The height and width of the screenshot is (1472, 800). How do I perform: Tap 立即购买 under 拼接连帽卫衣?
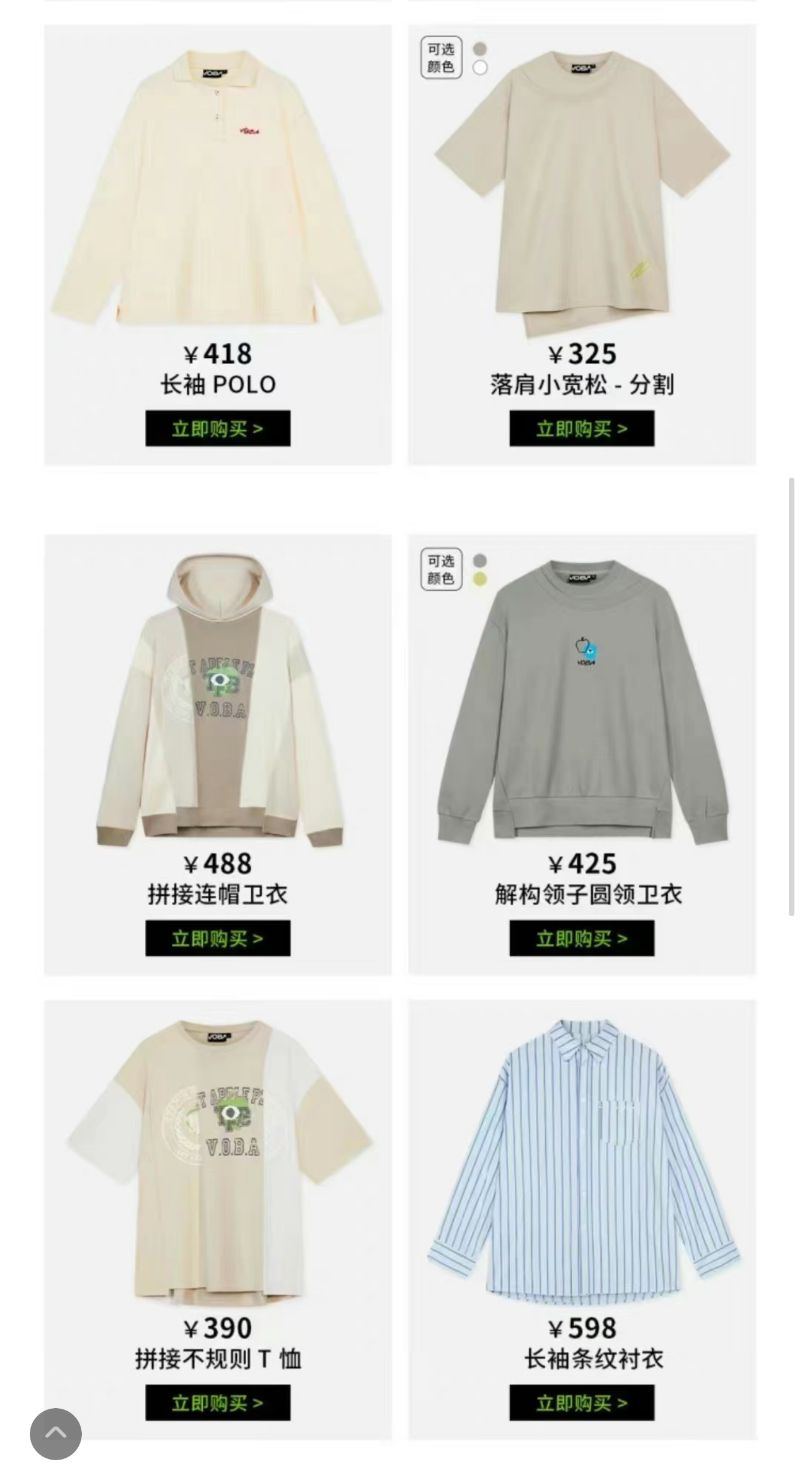[x=218, y=938]
